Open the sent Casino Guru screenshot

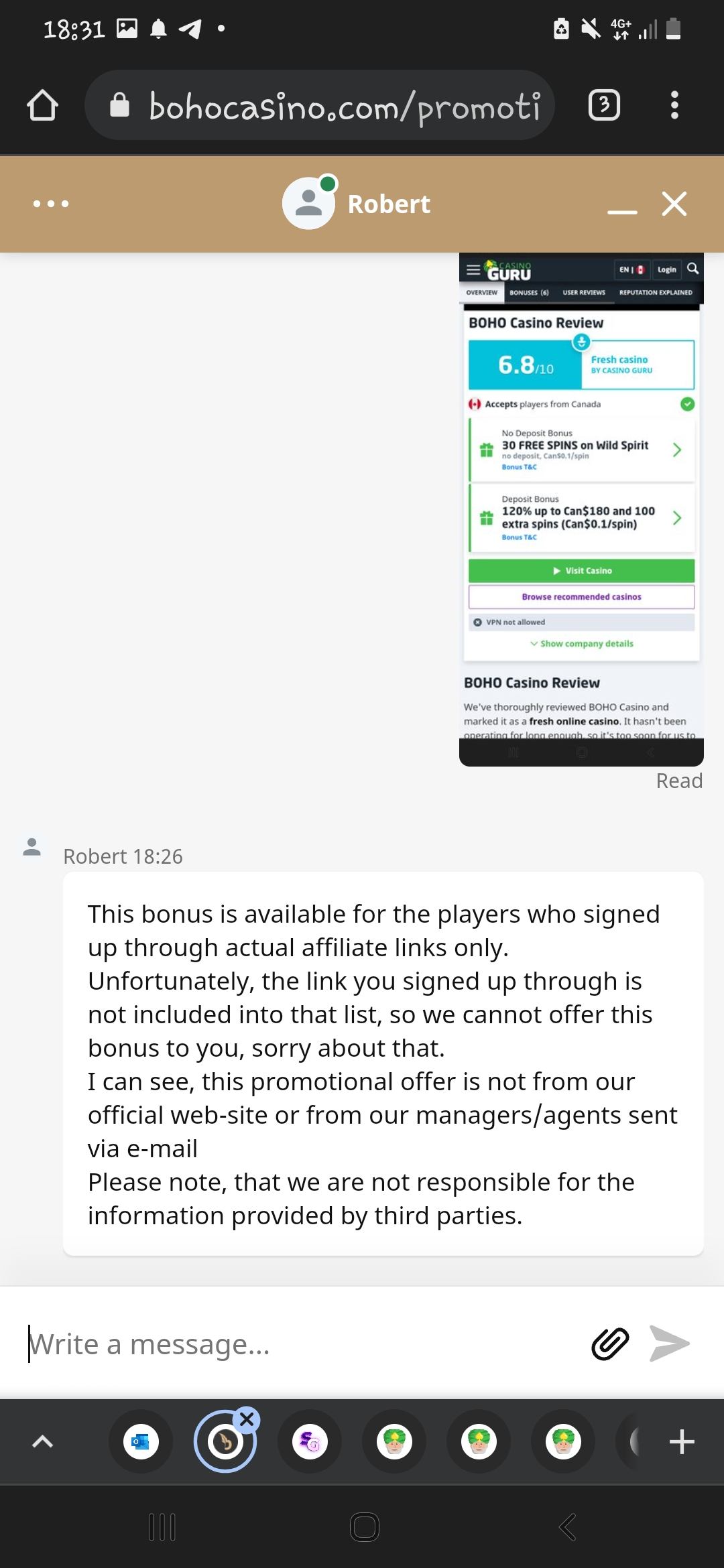(x=581, y=509)
